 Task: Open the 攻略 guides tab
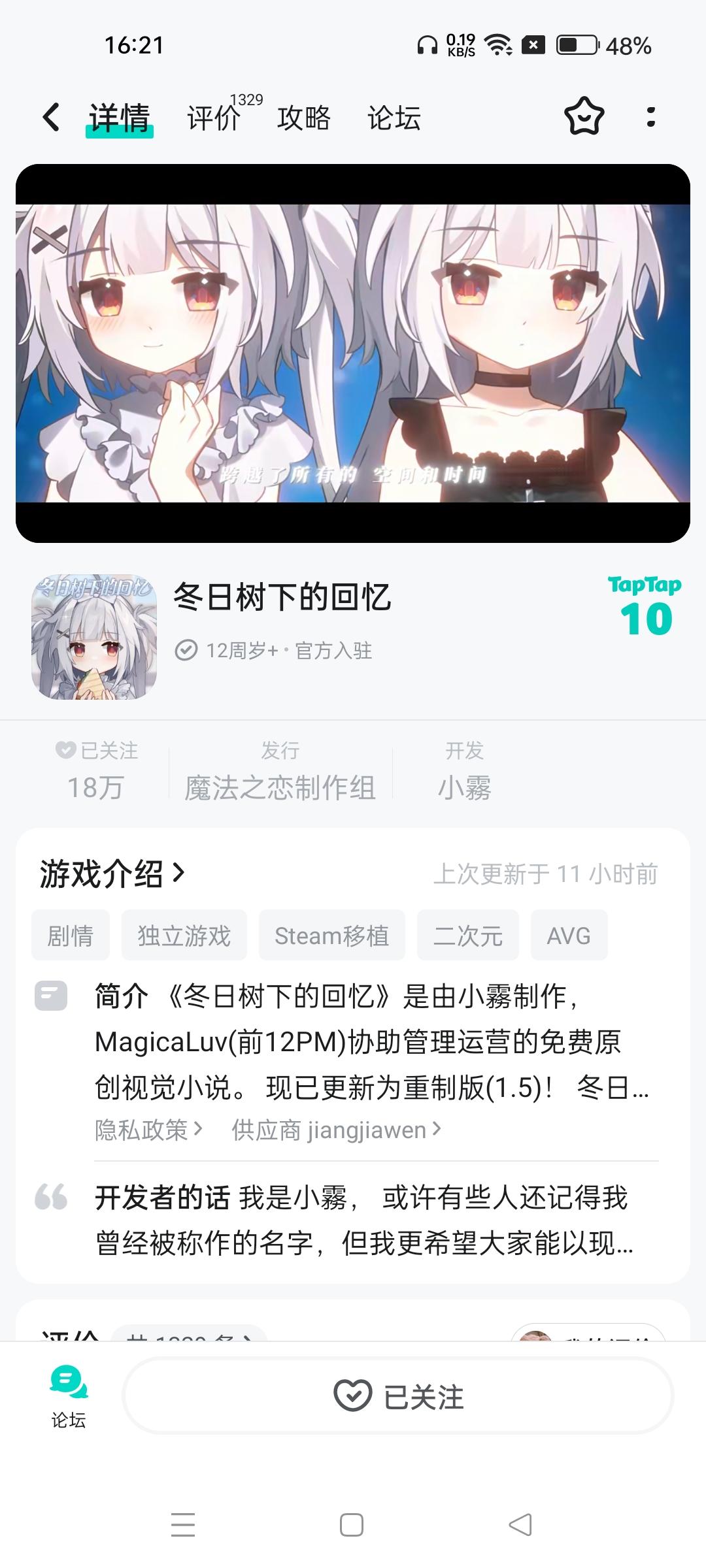click(304, 119)
